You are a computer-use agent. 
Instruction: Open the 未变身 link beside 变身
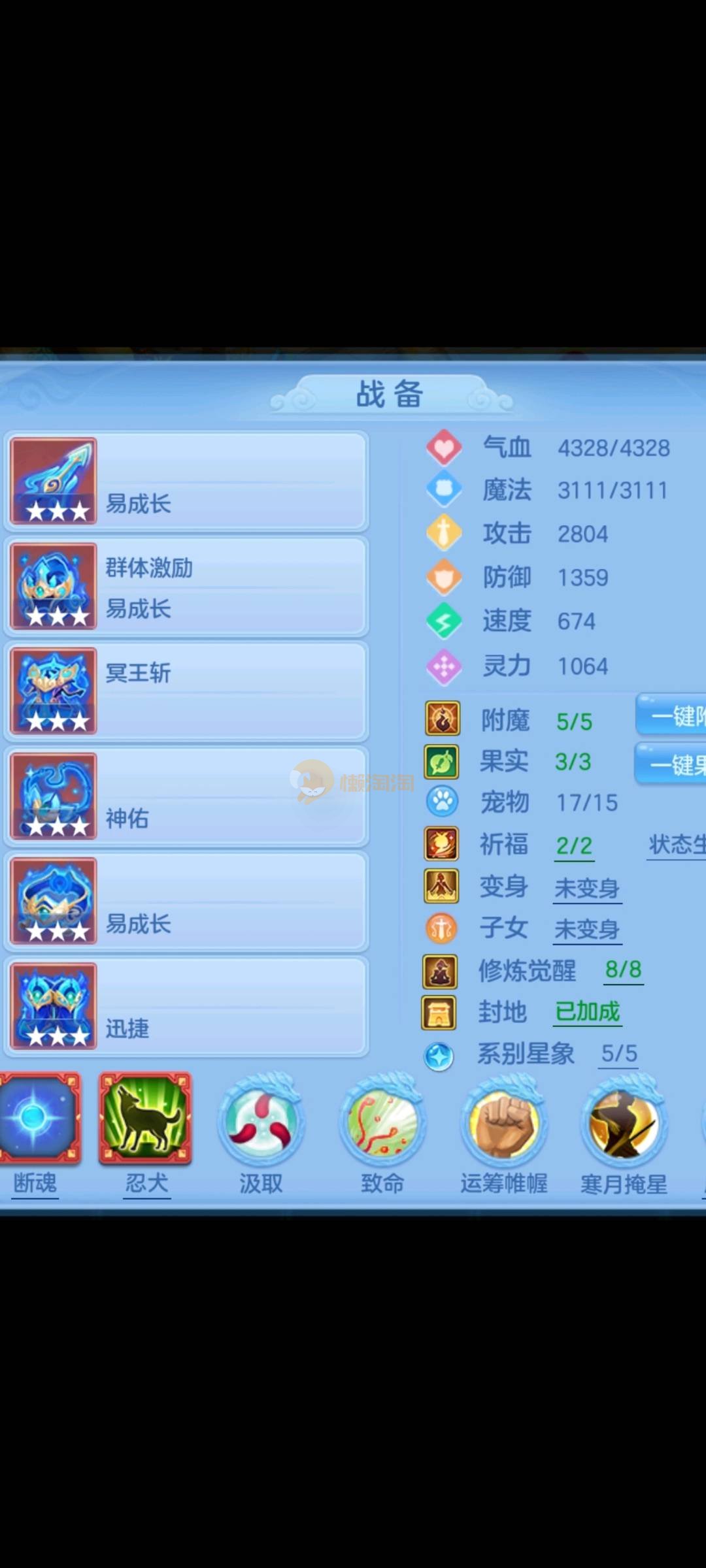[x=587, y=888]
